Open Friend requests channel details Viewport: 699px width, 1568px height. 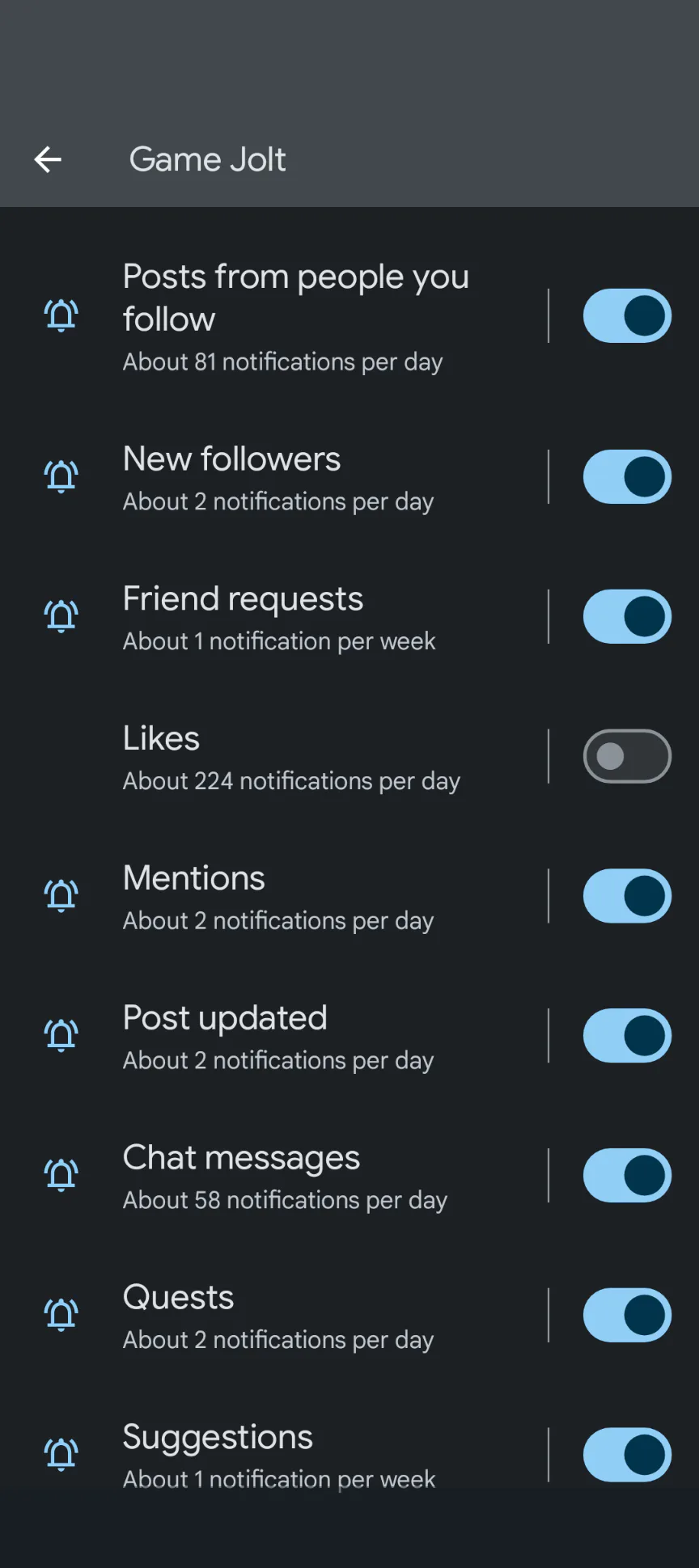274,617
